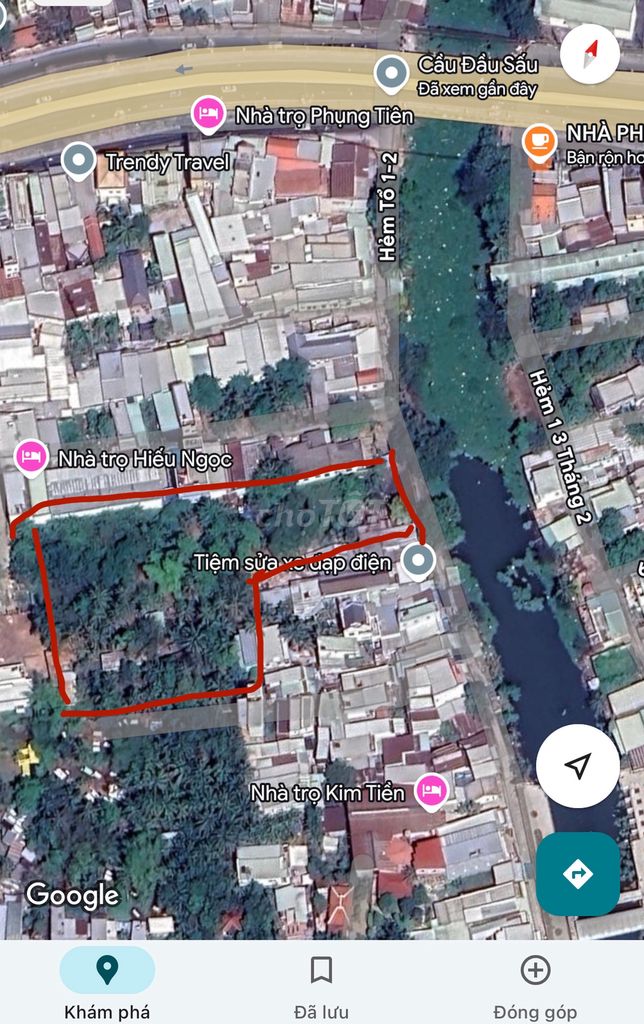Open directions with the teal arrow button

[x=577, y=873]
